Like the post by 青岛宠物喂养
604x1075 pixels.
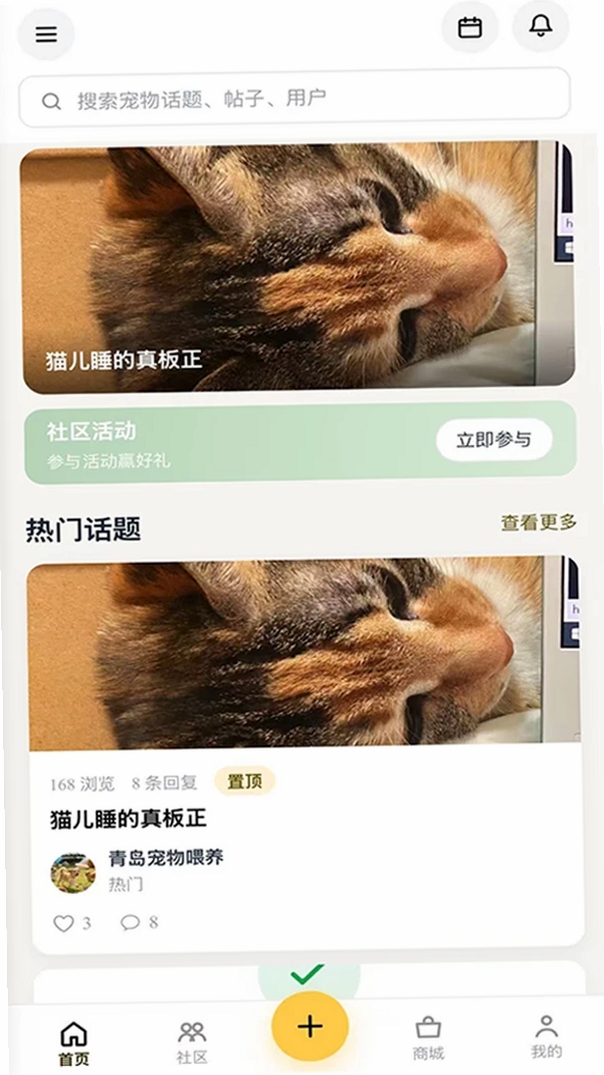pyautogui.click(x=71, y=923)
